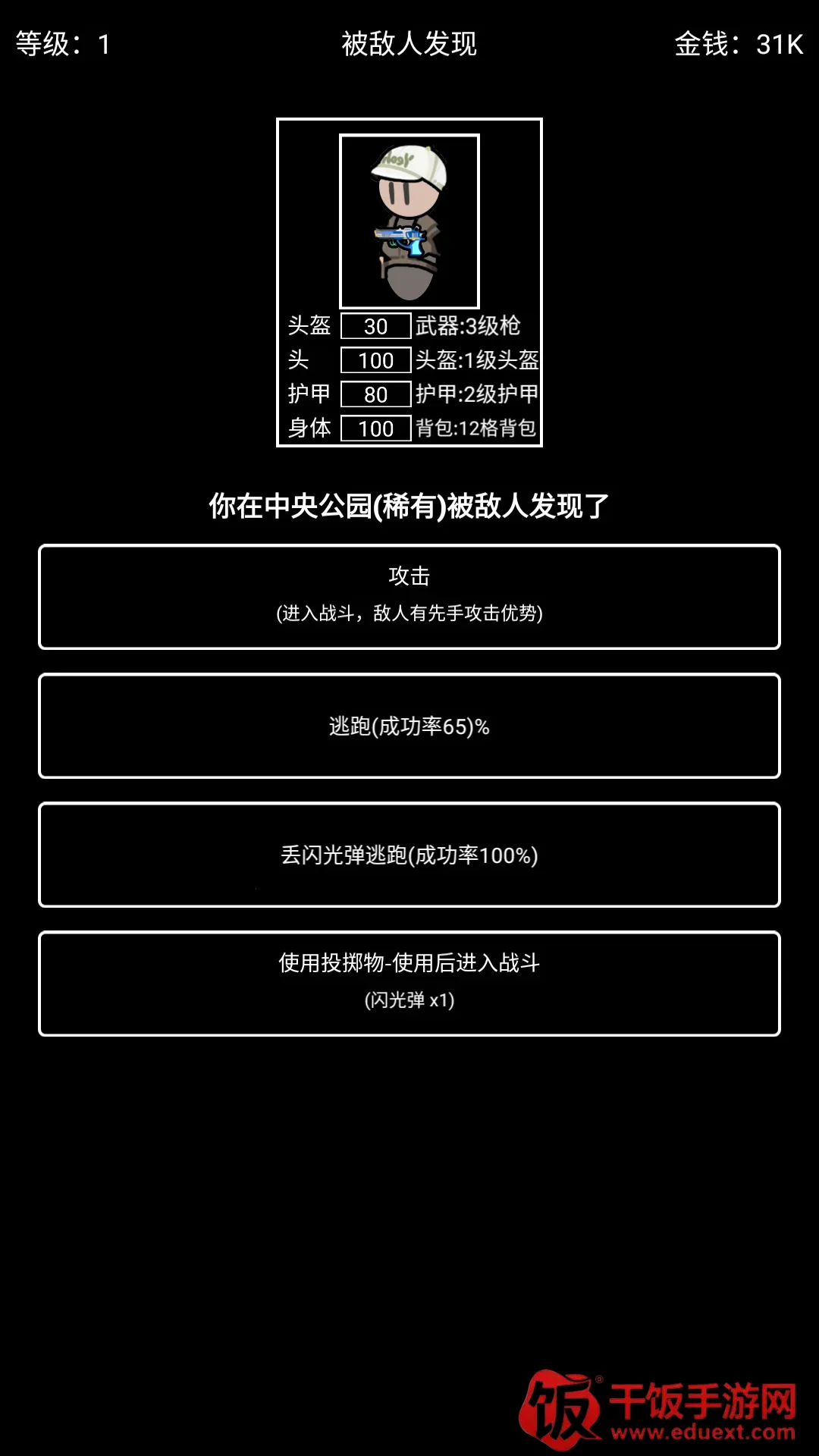Select 逃跑 with 65% success rate
The width and height of the screenshot is (819, 1456).
pyautogui.click(x=409, y=726)
